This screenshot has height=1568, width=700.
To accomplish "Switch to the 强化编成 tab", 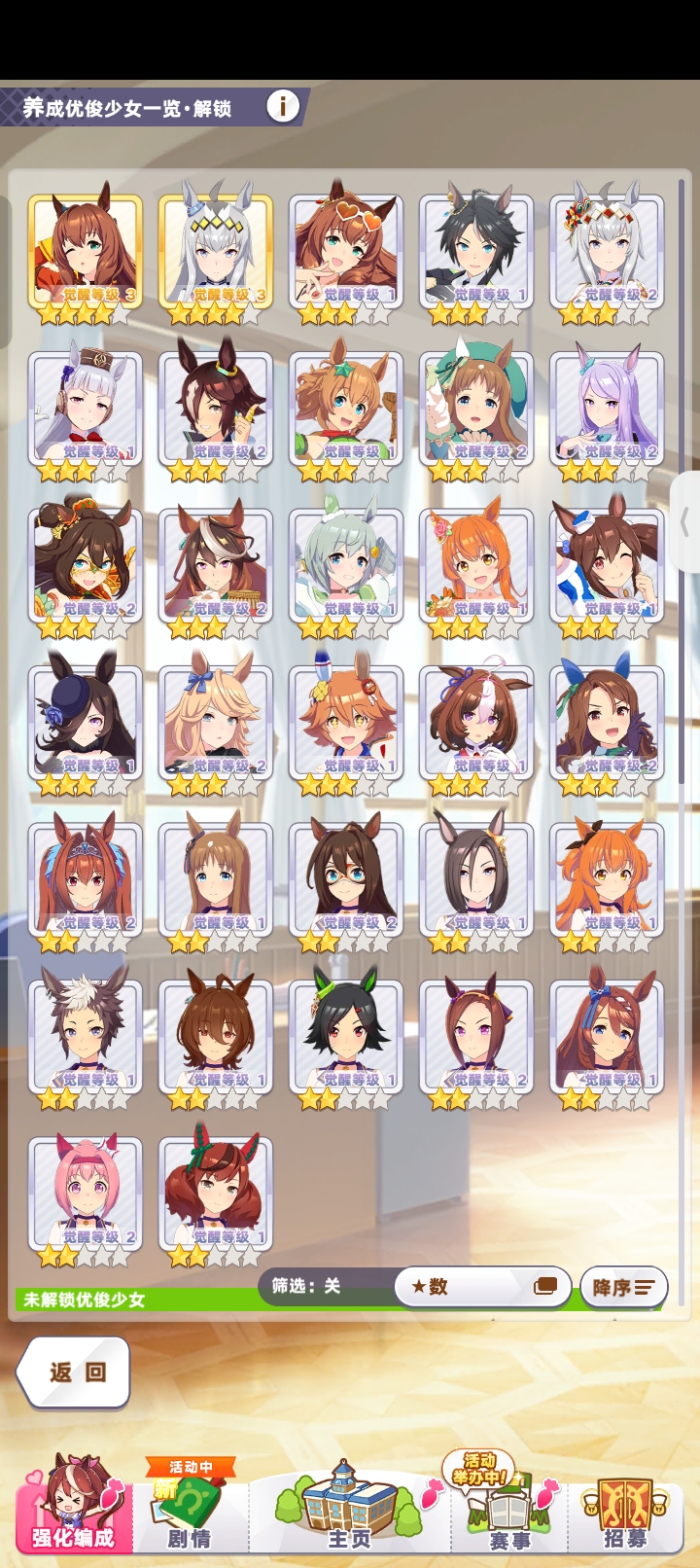I will 74,1506.
